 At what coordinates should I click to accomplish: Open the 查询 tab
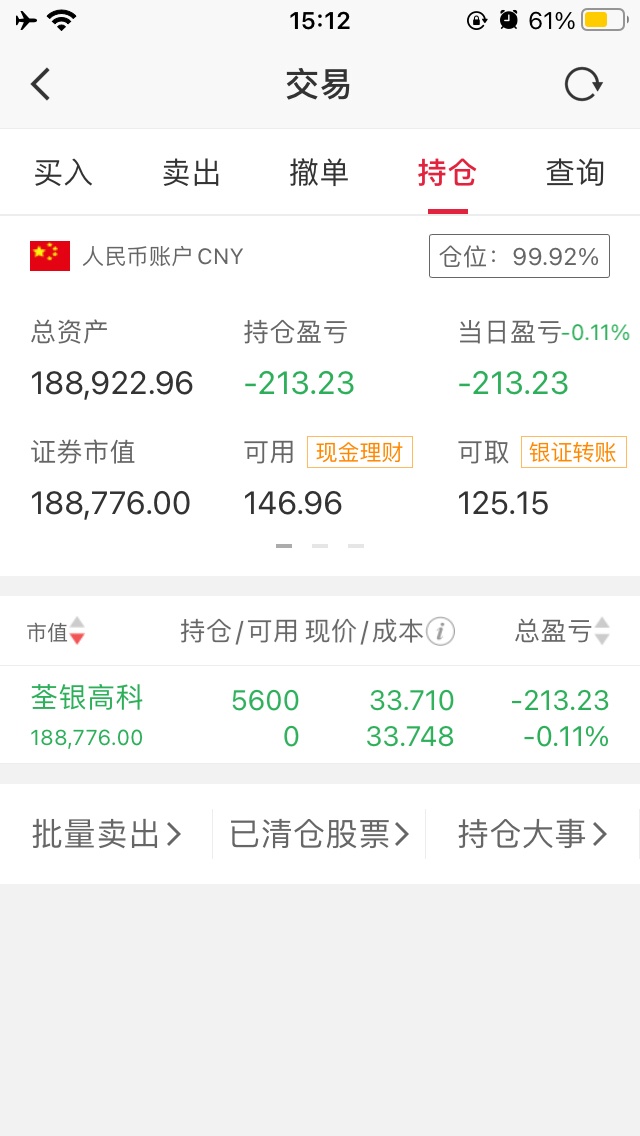point(575,173)
